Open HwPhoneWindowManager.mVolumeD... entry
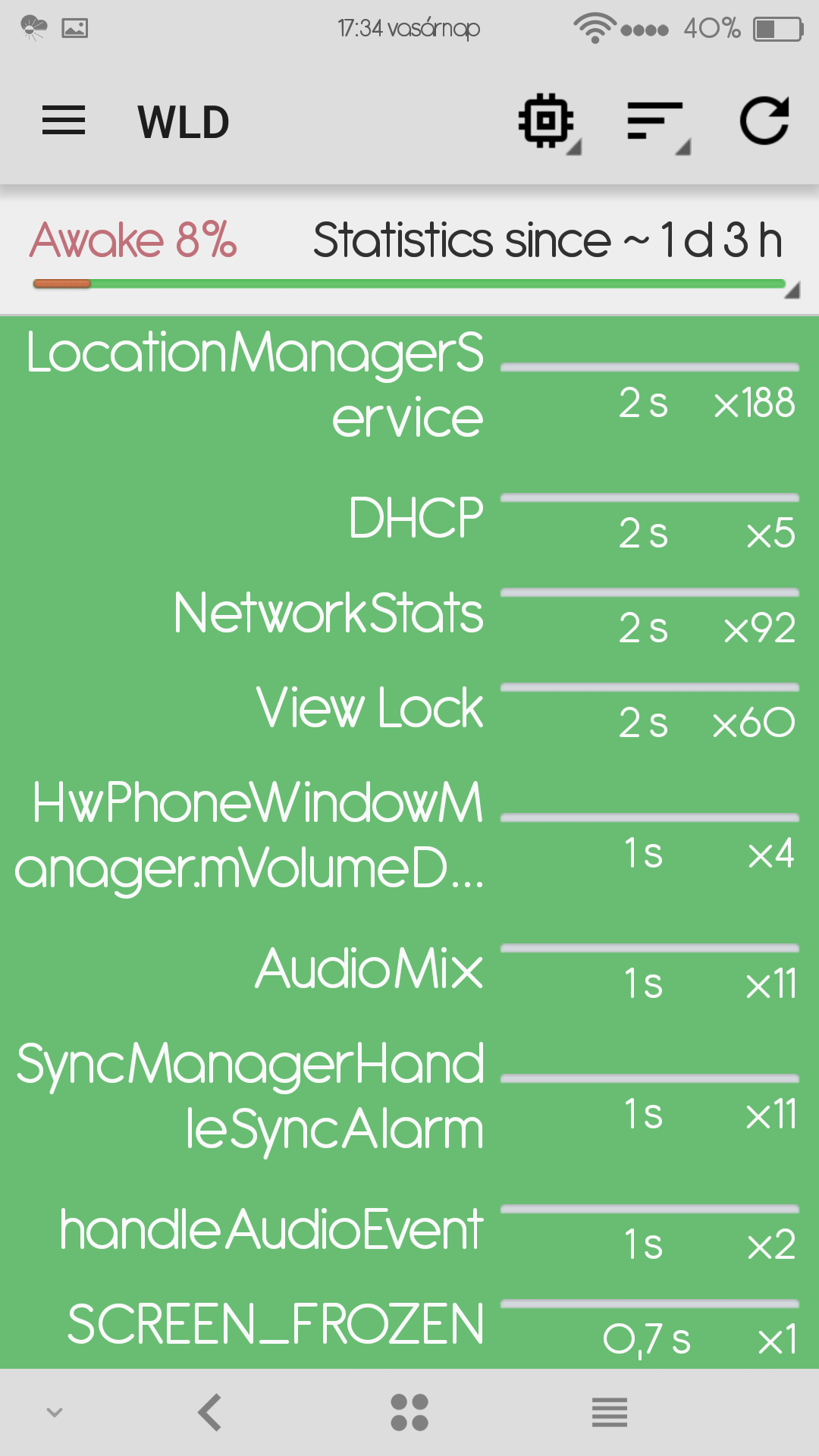 coord(409,836)
